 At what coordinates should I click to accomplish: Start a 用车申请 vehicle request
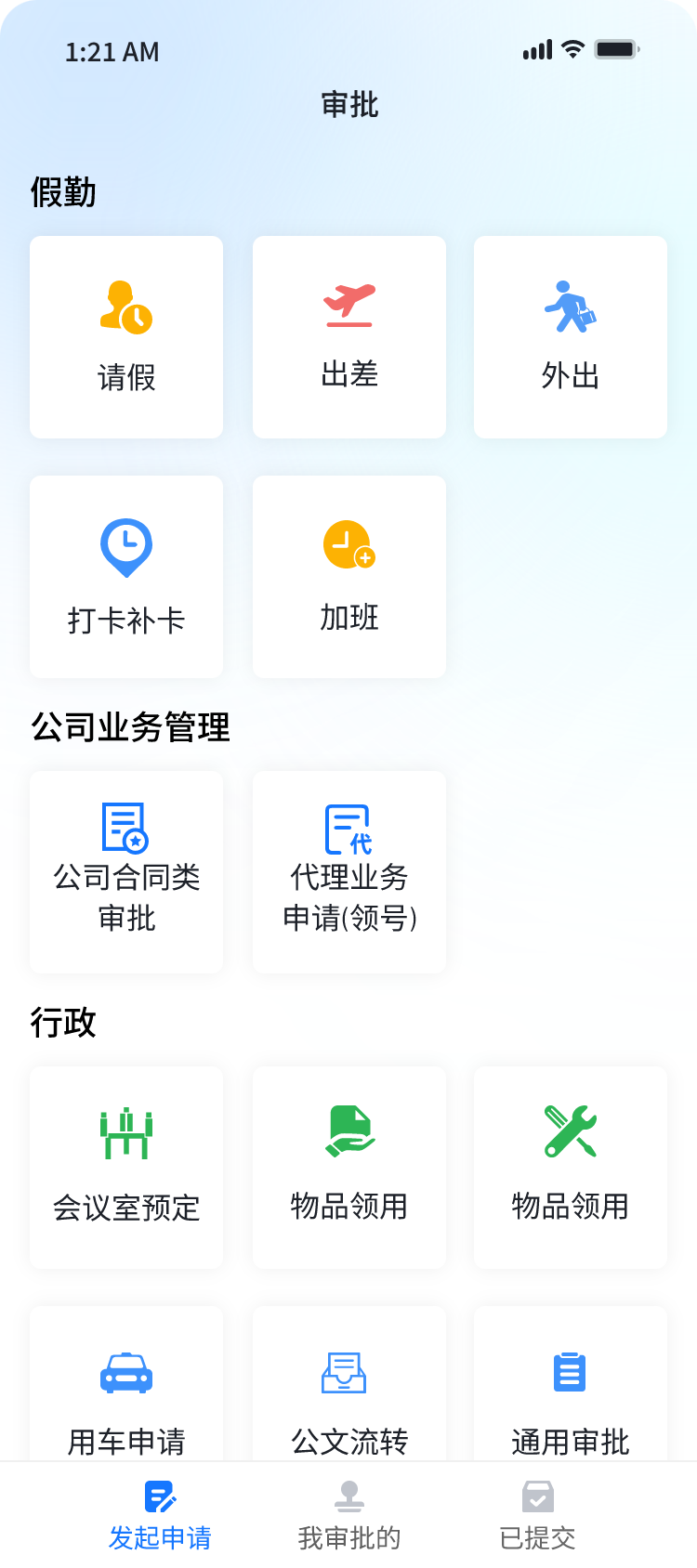click(x=126, y=1393)
